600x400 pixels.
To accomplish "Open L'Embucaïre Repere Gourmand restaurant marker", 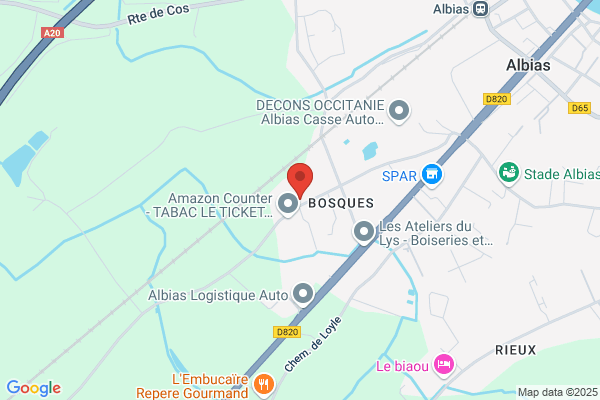I will (x=264, y=385).
